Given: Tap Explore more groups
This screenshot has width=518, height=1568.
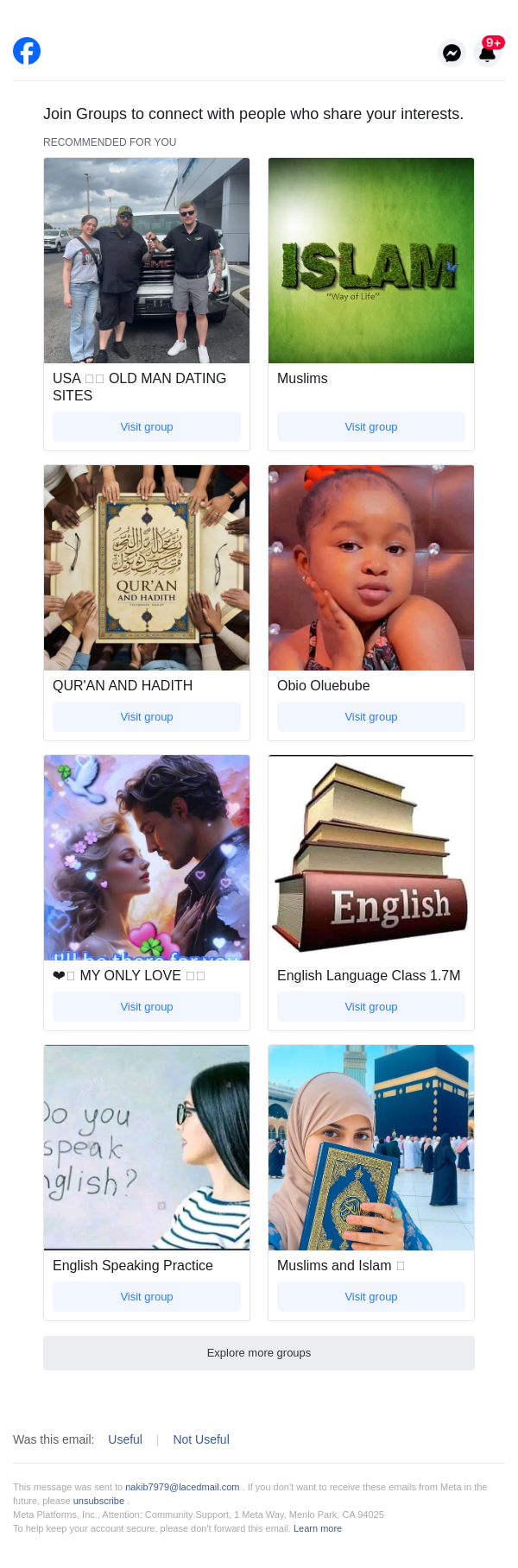Looking at the screenshot, I should [x=259, y=1353].
